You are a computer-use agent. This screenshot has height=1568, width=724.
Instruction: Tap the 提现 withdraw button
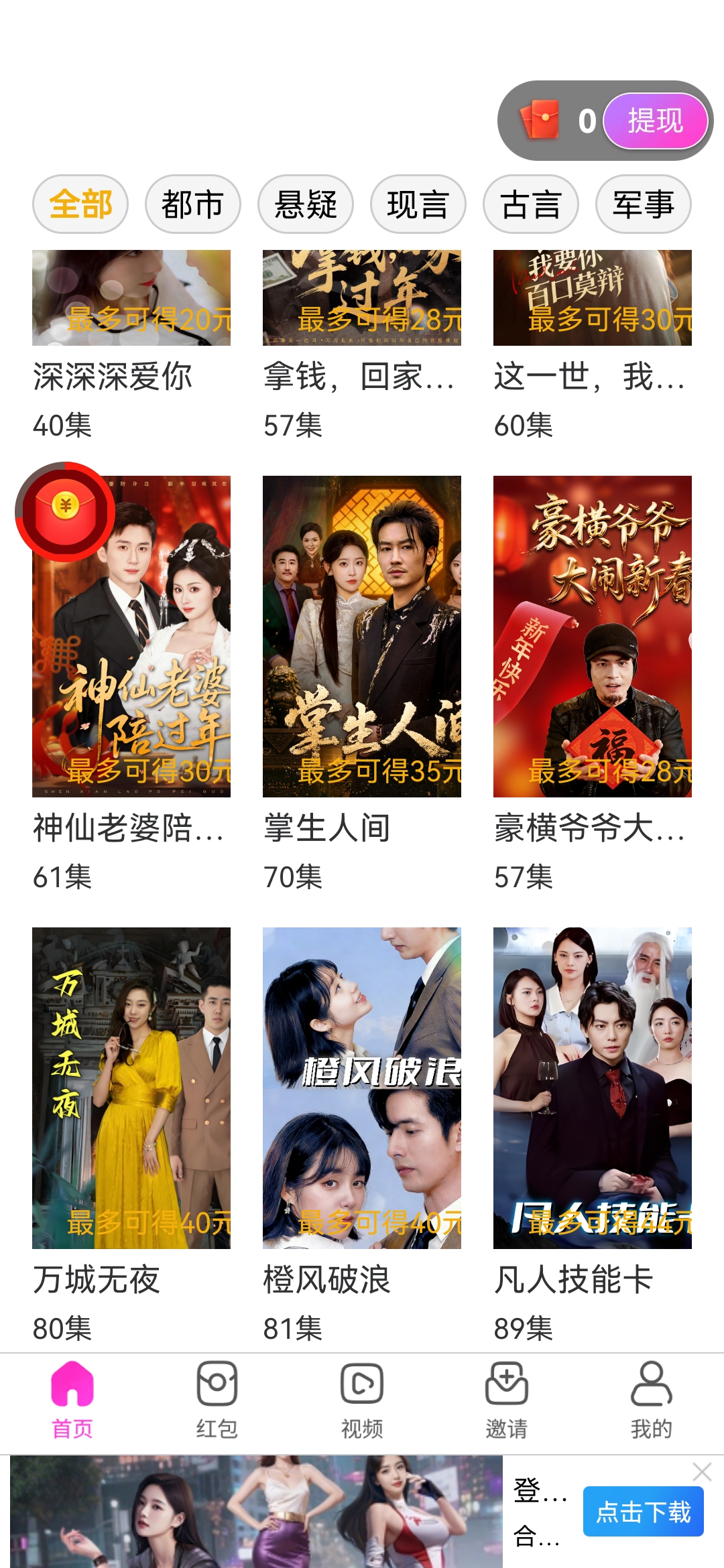(x=655, y=121)
